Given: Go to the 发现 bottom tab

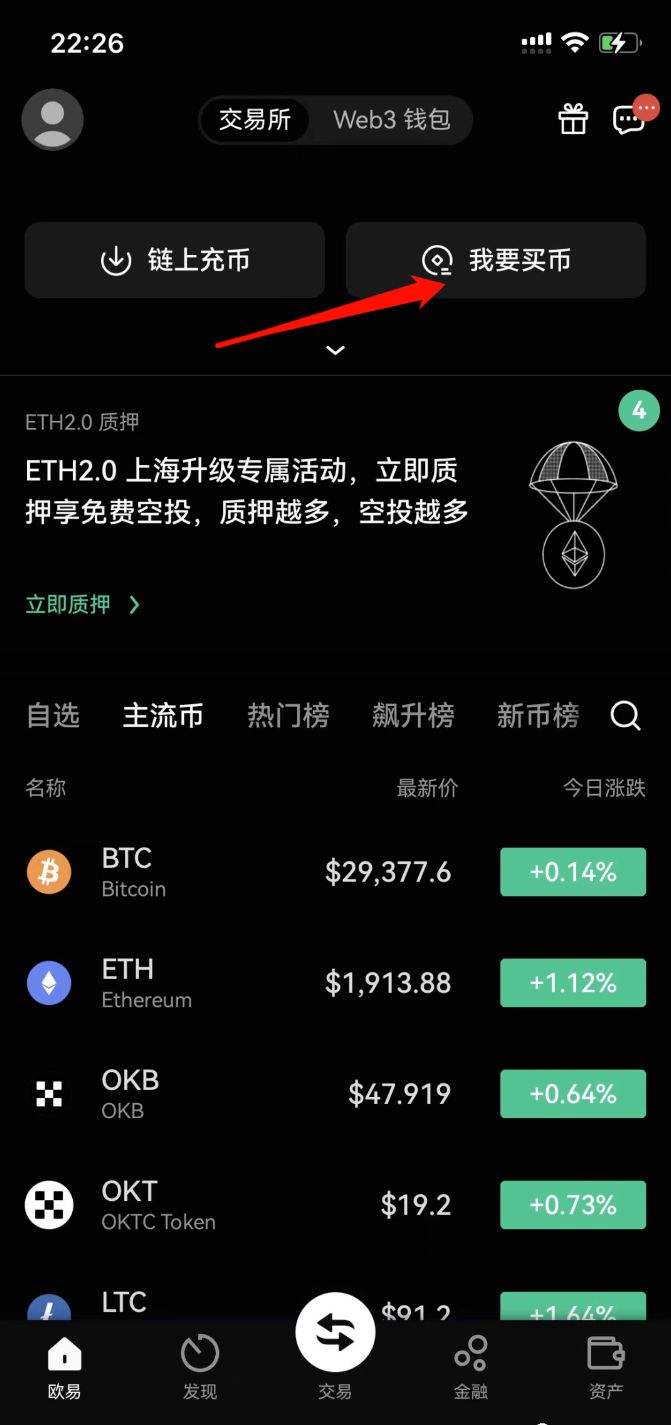Looking at the screenshot, I should [x=200, y=1367].
